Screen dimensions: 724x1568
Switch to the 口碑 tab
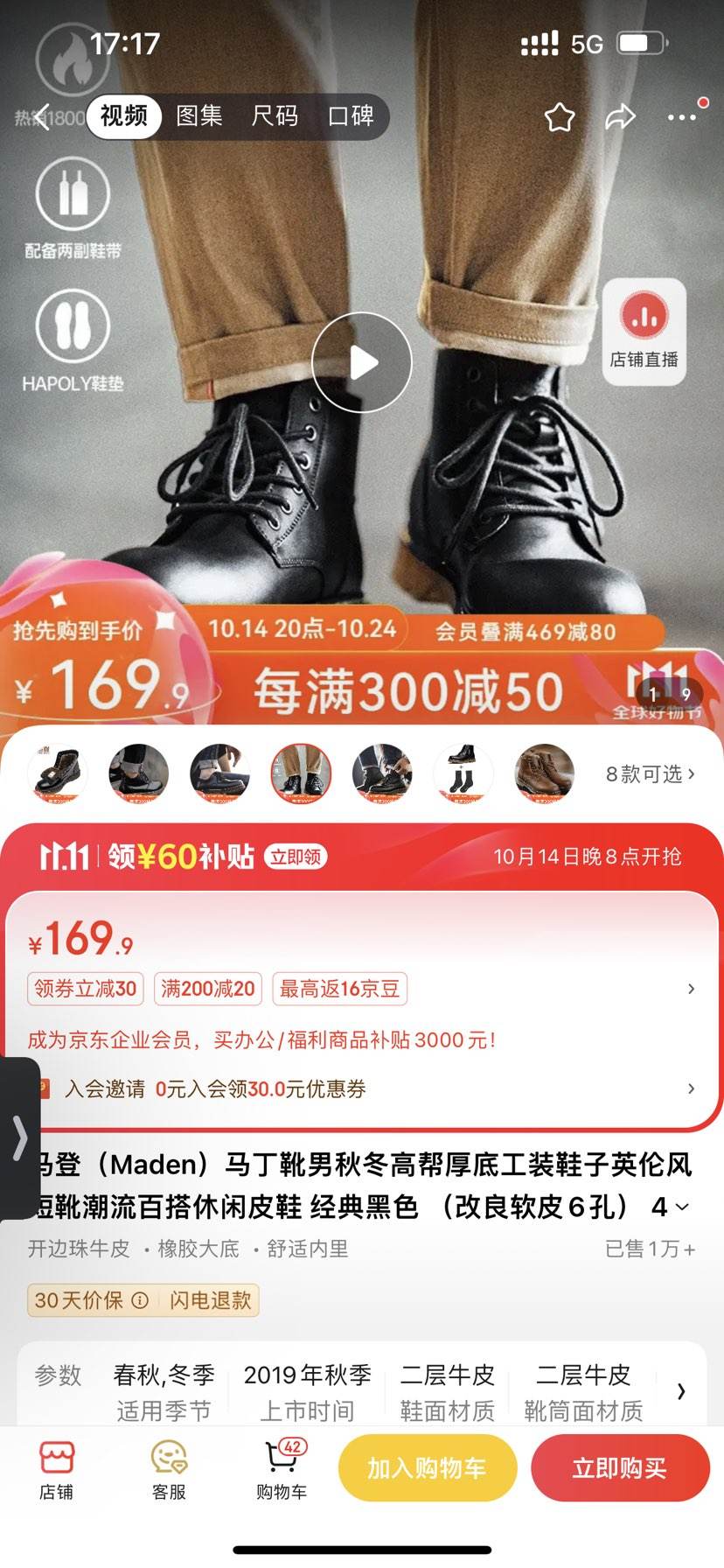click(351, 116)
